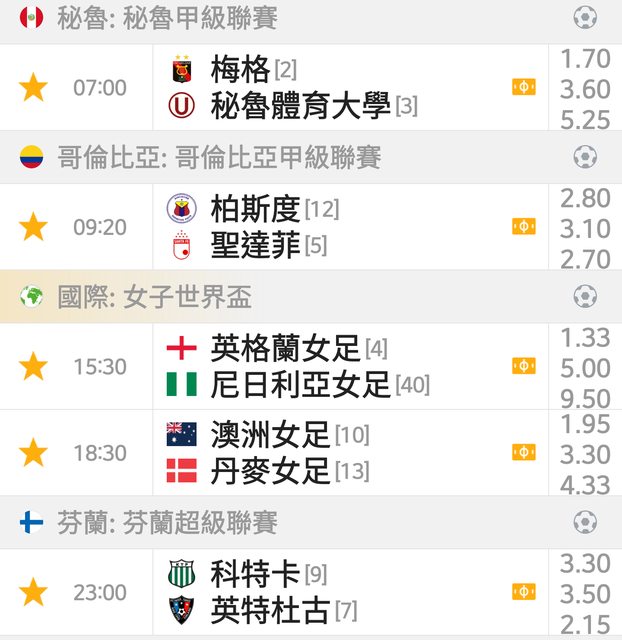The height and width of the screenshot is (640, 622).
Task: Tap the star for 科特卡 vs 英特杜古
Action: click(33, 592)
